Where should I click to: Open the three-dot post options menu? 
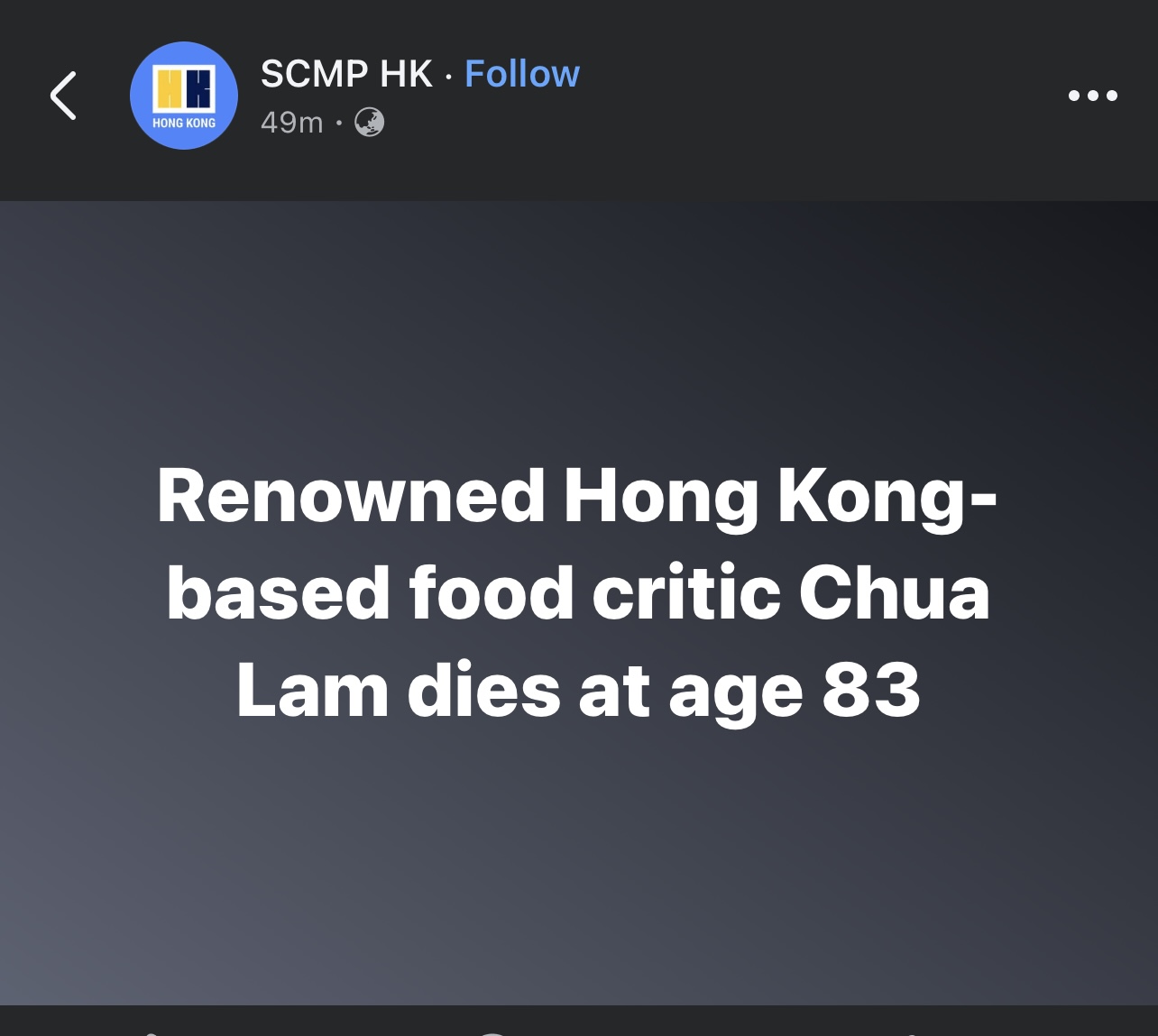click(1092, 96)
